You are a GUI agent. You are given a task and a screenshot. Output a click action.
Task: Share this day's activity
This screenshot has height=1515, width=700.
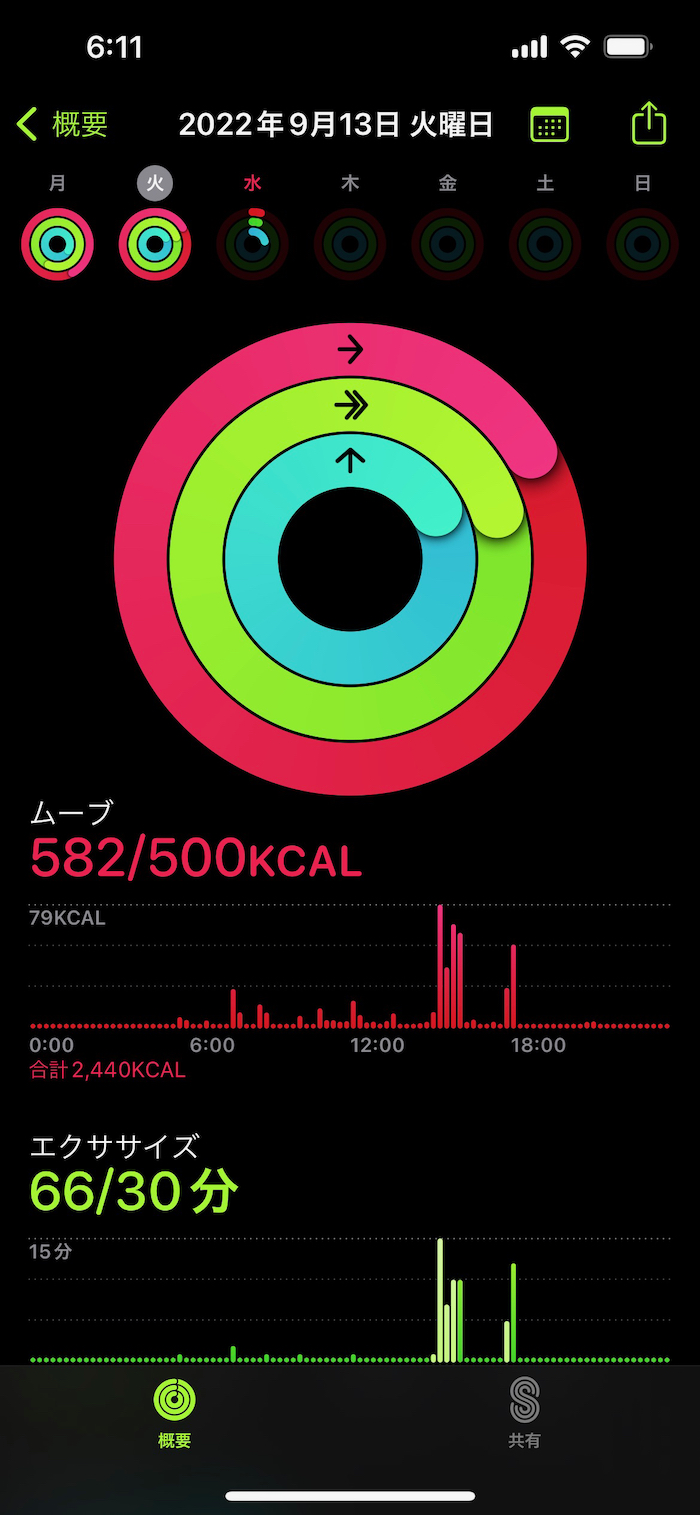click(x=649, y=124)
